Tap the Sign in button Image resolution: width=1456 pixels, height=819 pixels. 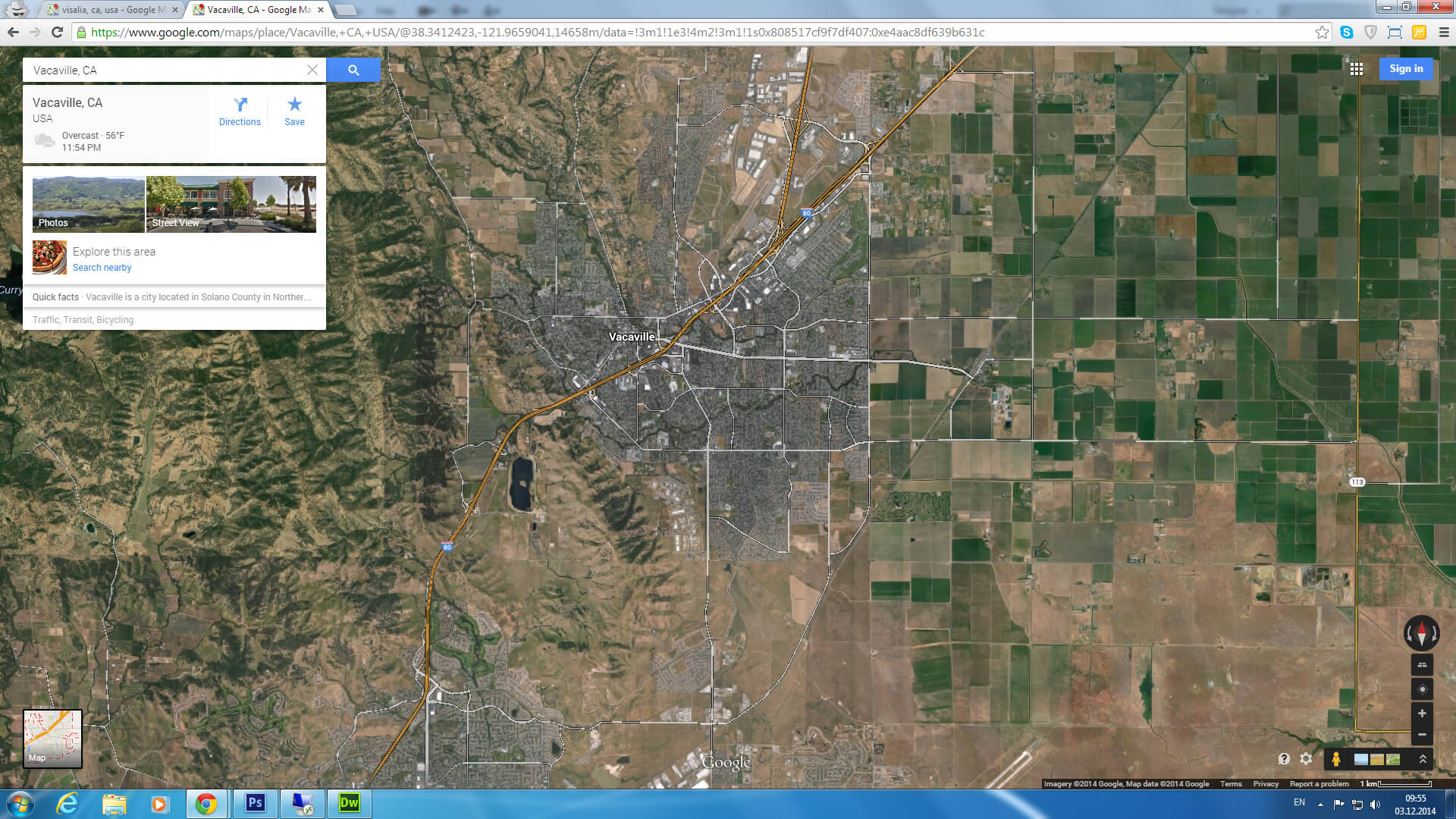click(x=1406, y=69)
